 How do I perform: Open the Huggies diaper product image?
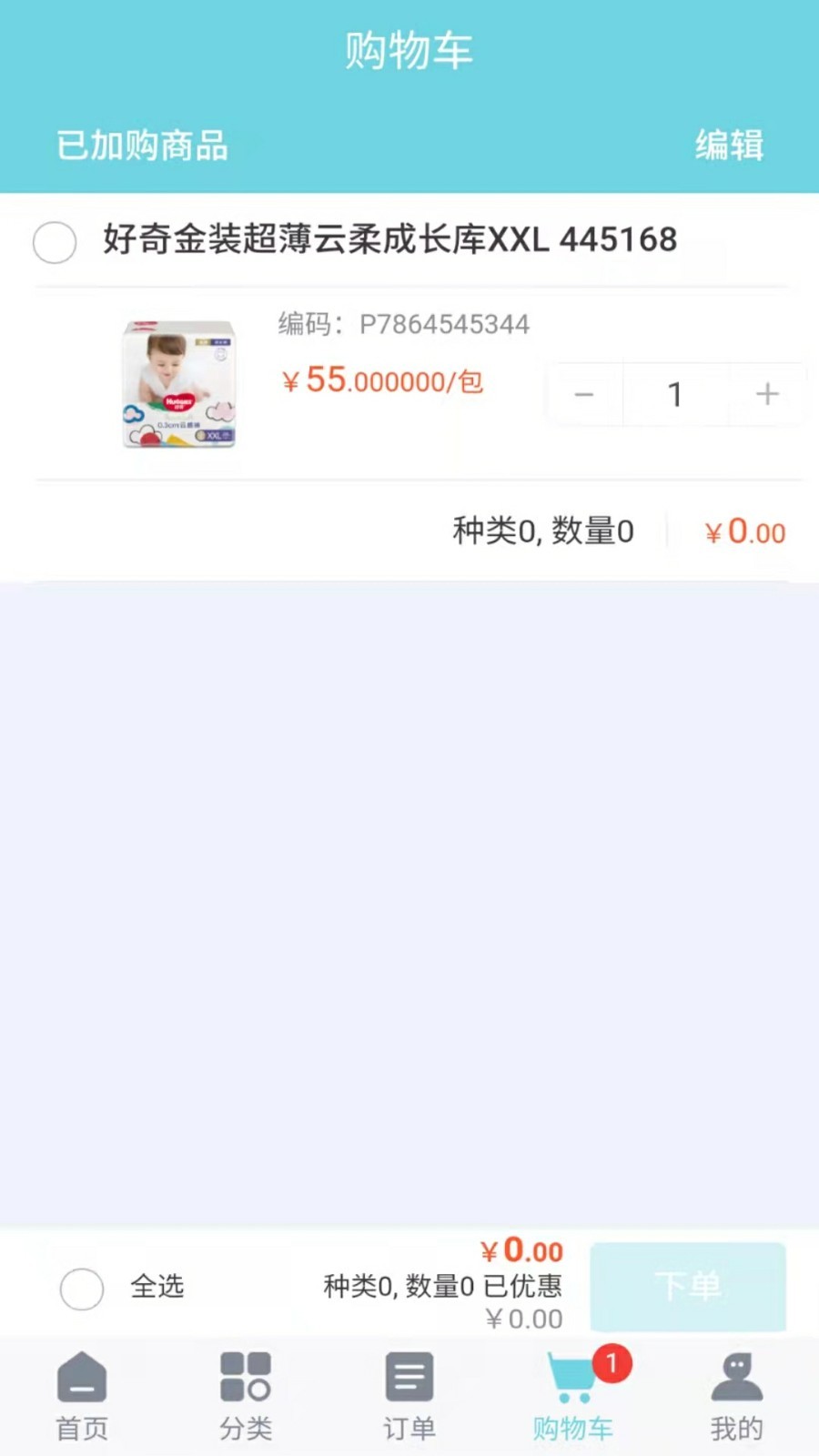[179, 384]
